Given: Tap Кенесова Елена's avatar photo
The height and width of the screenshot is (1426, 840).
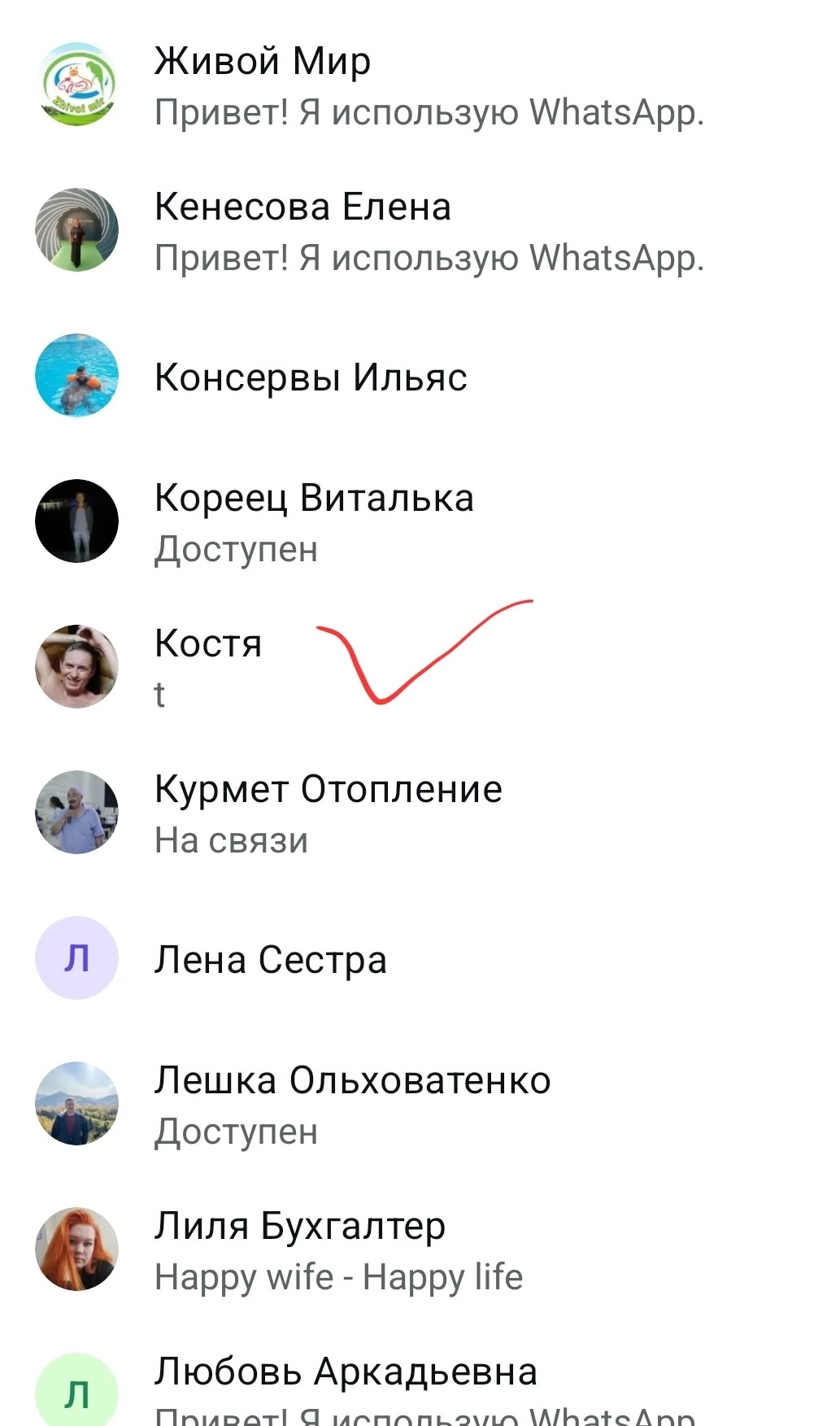Looking at the screenshot, I should [x=77, y=229].
